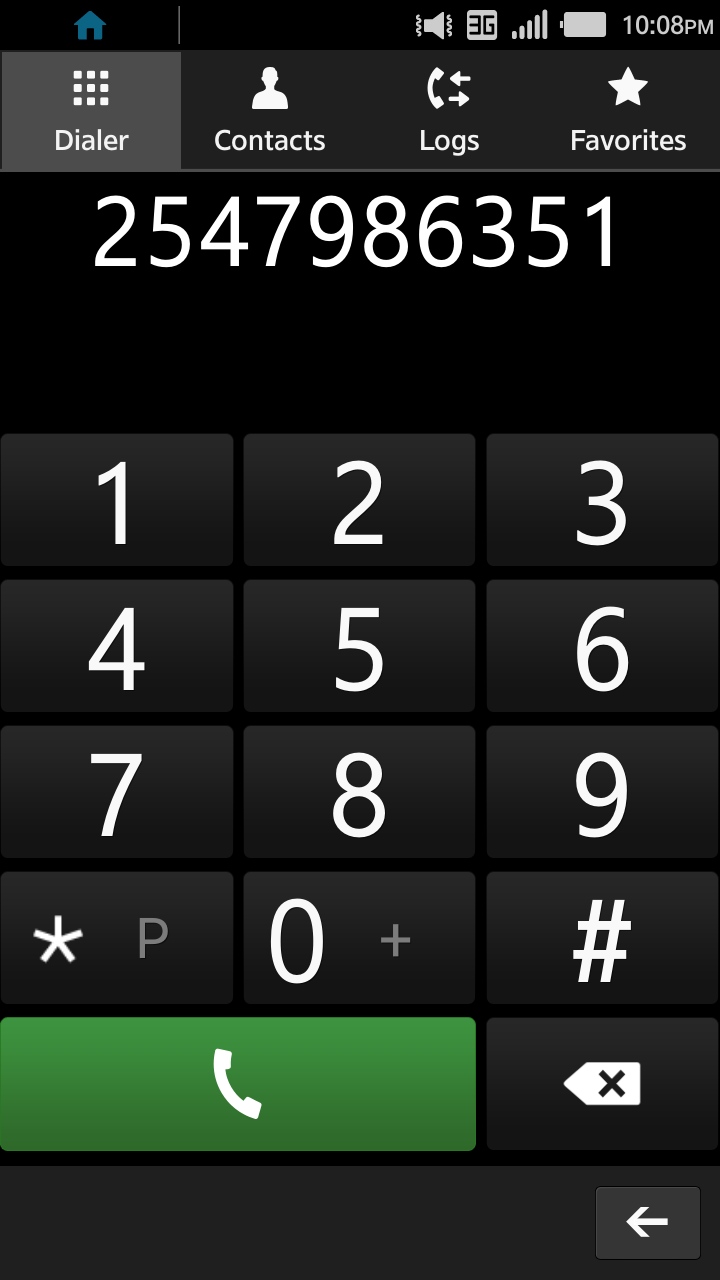The height and width of the screenshot is (1280, 720).
Task: Tap the star key
Action: tap(117, 938)
